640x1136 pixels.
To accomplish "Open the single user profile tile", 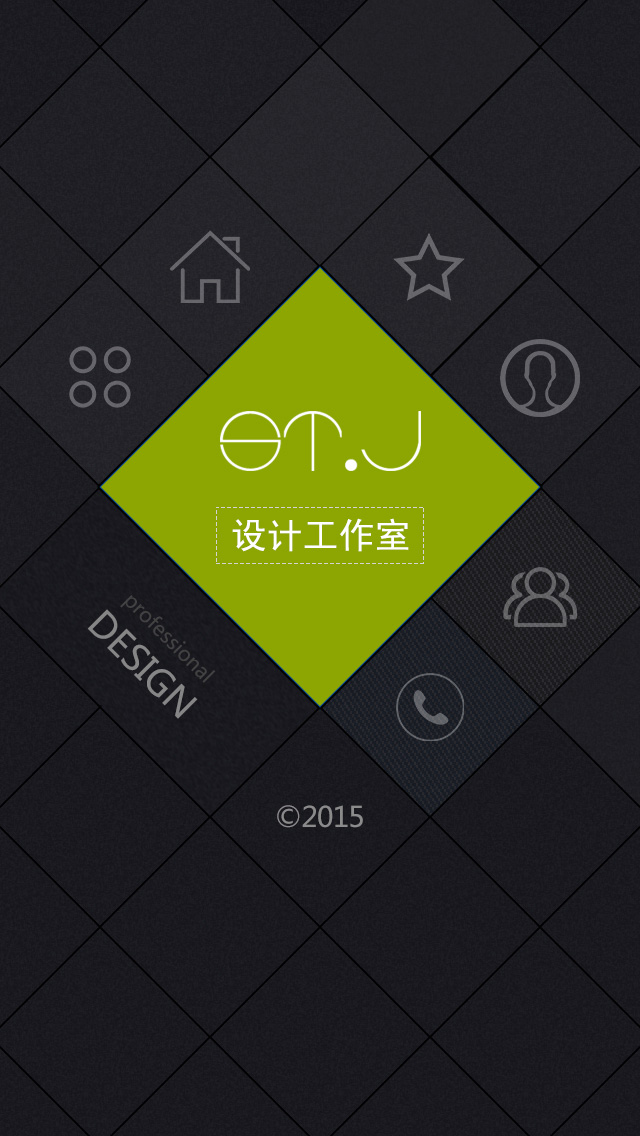I will (540, 377).
